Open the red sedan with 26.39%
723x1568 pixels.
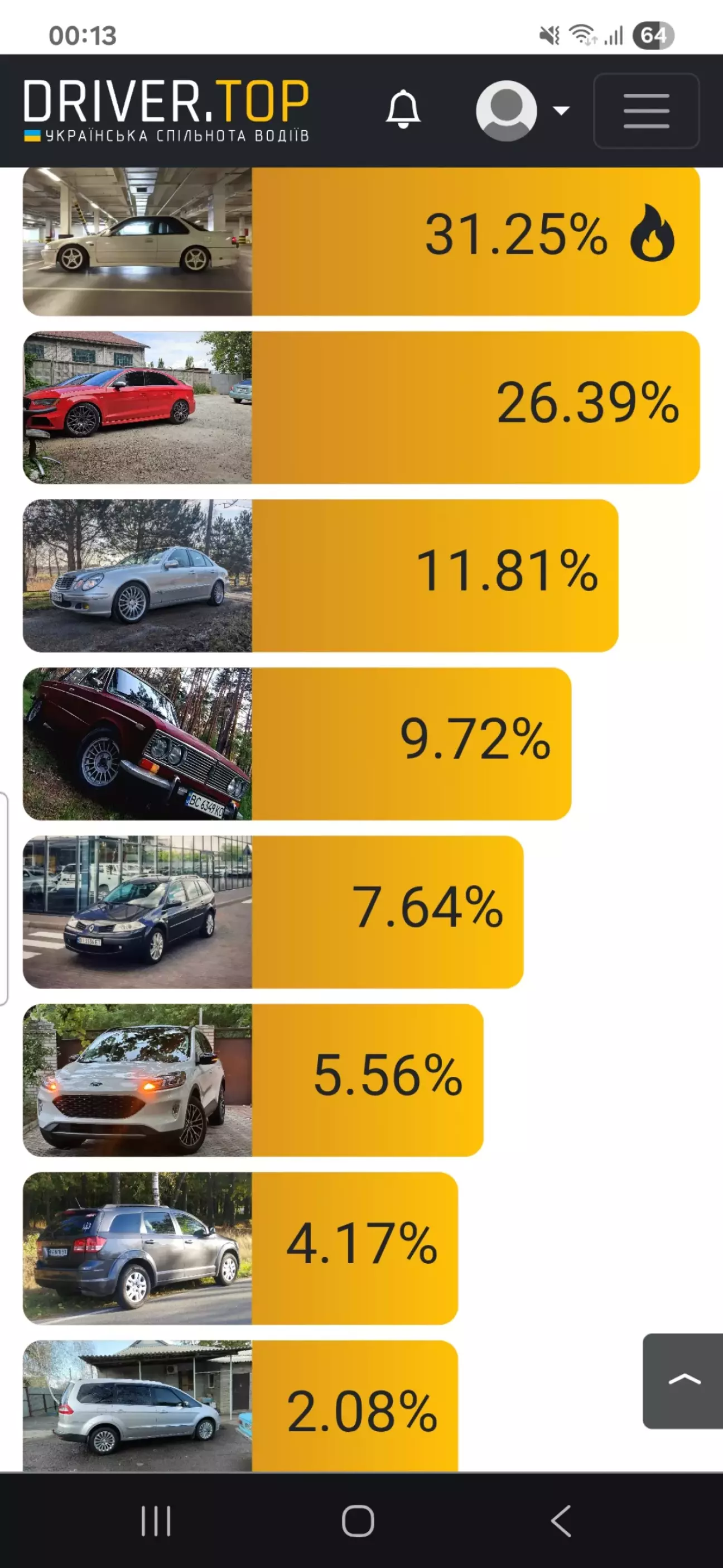pyautogui.click(x=138, y=407)
